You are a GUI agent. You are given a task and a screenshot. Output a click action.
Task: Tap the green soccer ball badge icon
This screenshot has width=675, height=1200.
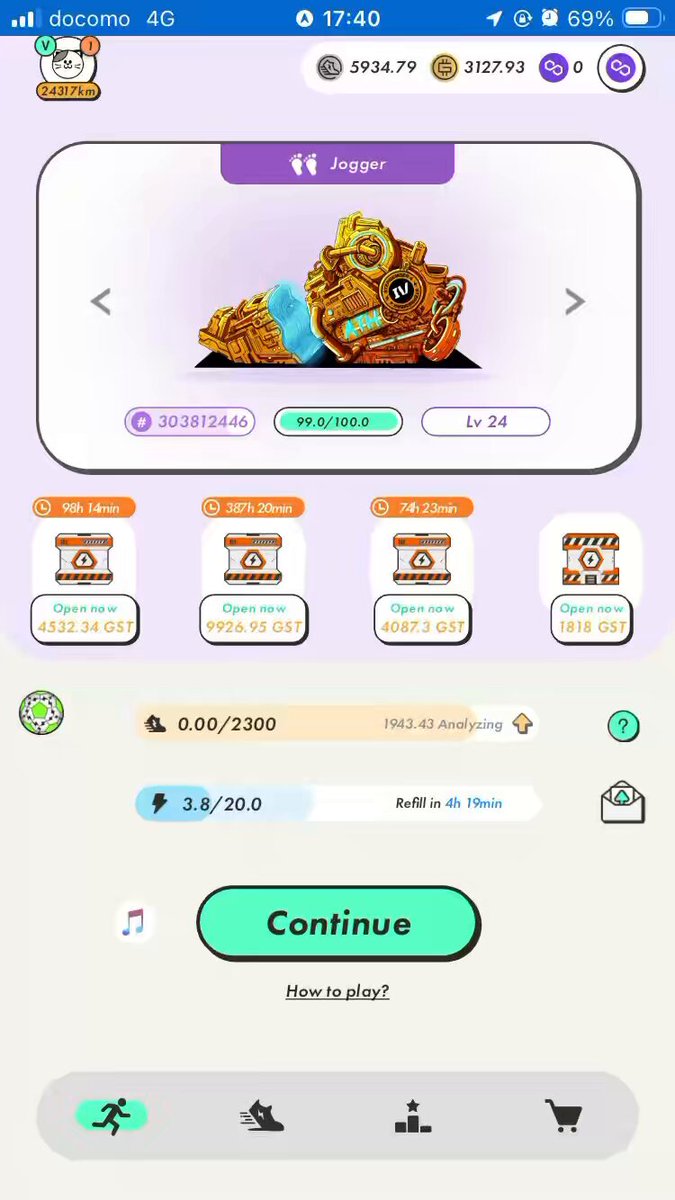tap(42, 714)
